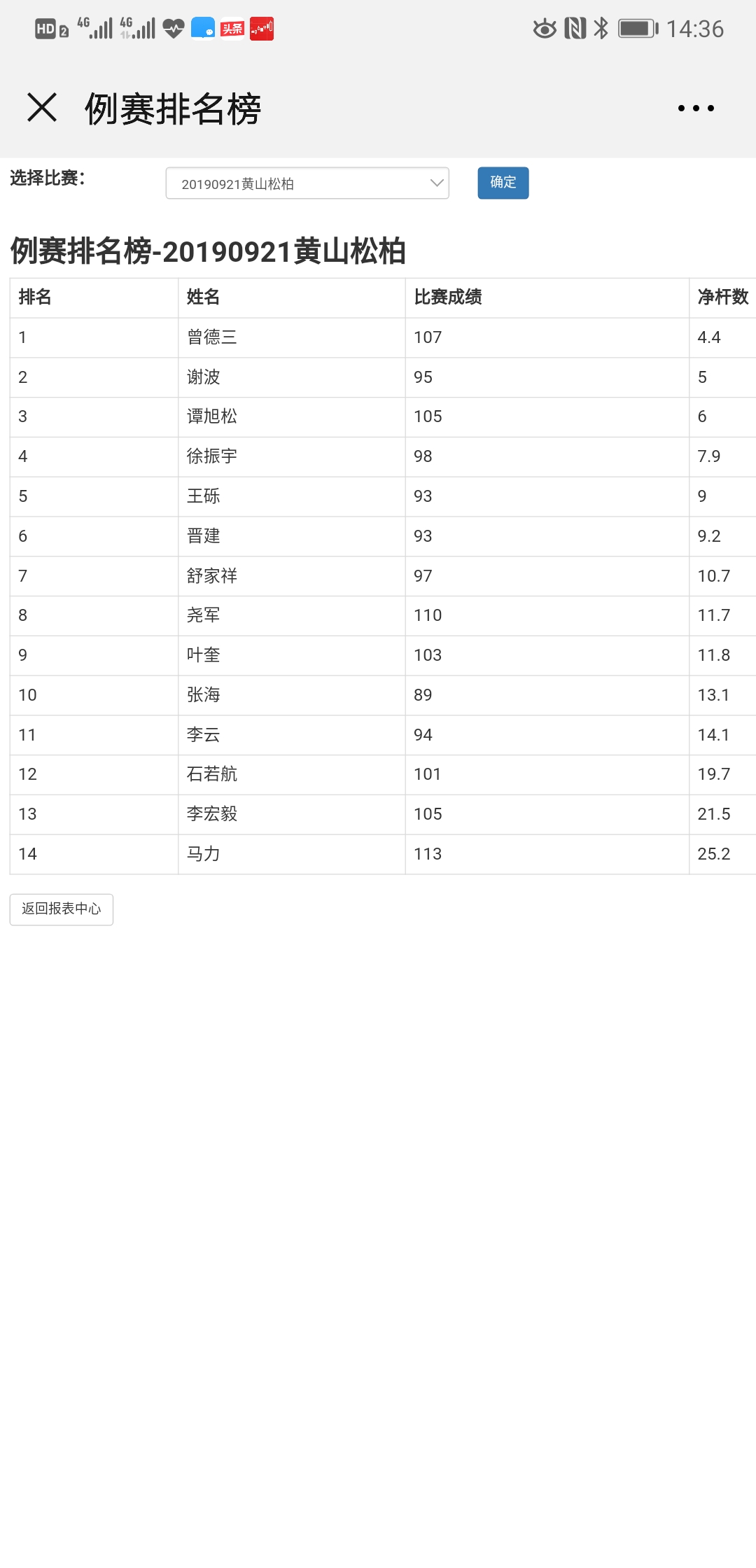Open the three-dot overflow menu
Viewport: 756px width, 1568px height.
(696, 108)
